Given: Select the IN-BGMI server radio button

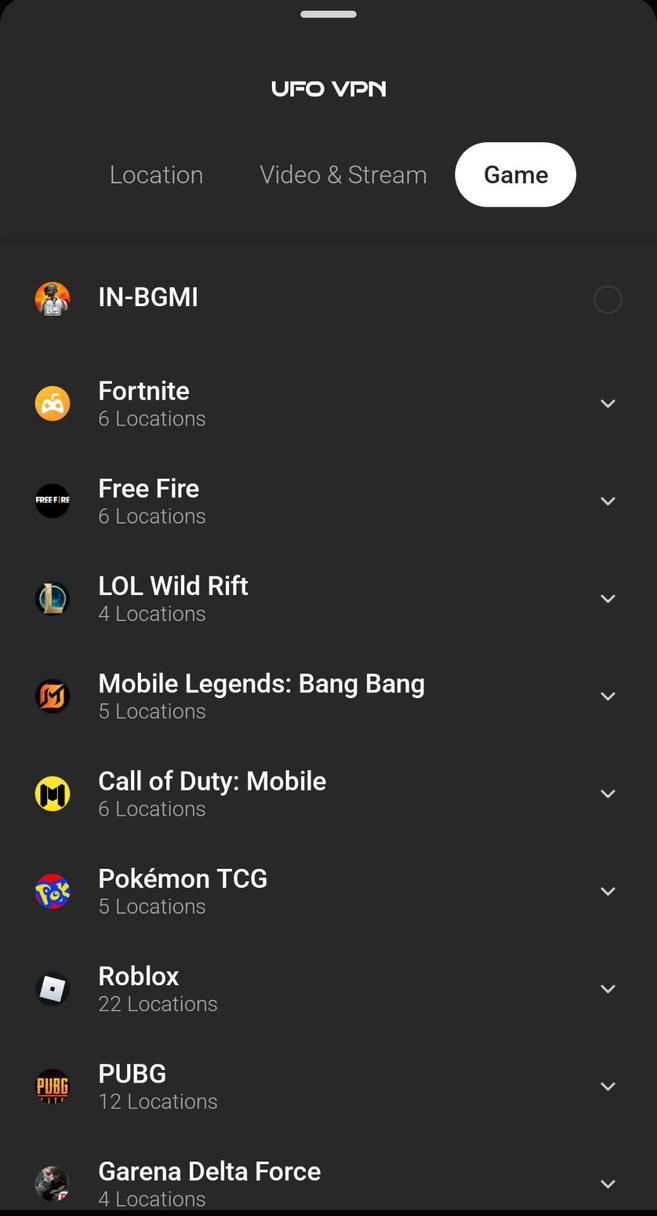Looking at the screenshot, I should pyautogui.click(x=607, y=299).
